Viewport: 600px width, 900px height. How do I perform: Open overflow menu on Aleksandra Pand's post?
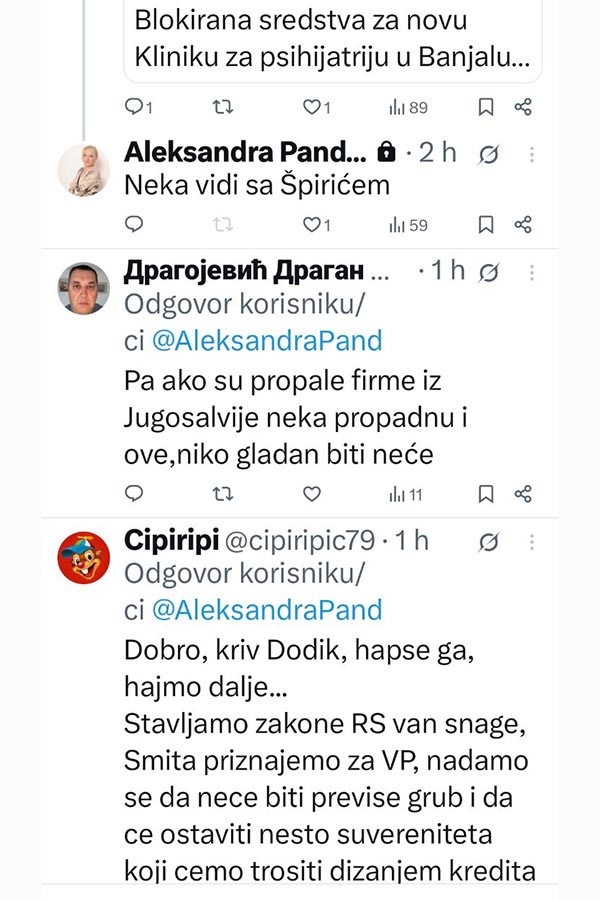[x=532, y=154]
